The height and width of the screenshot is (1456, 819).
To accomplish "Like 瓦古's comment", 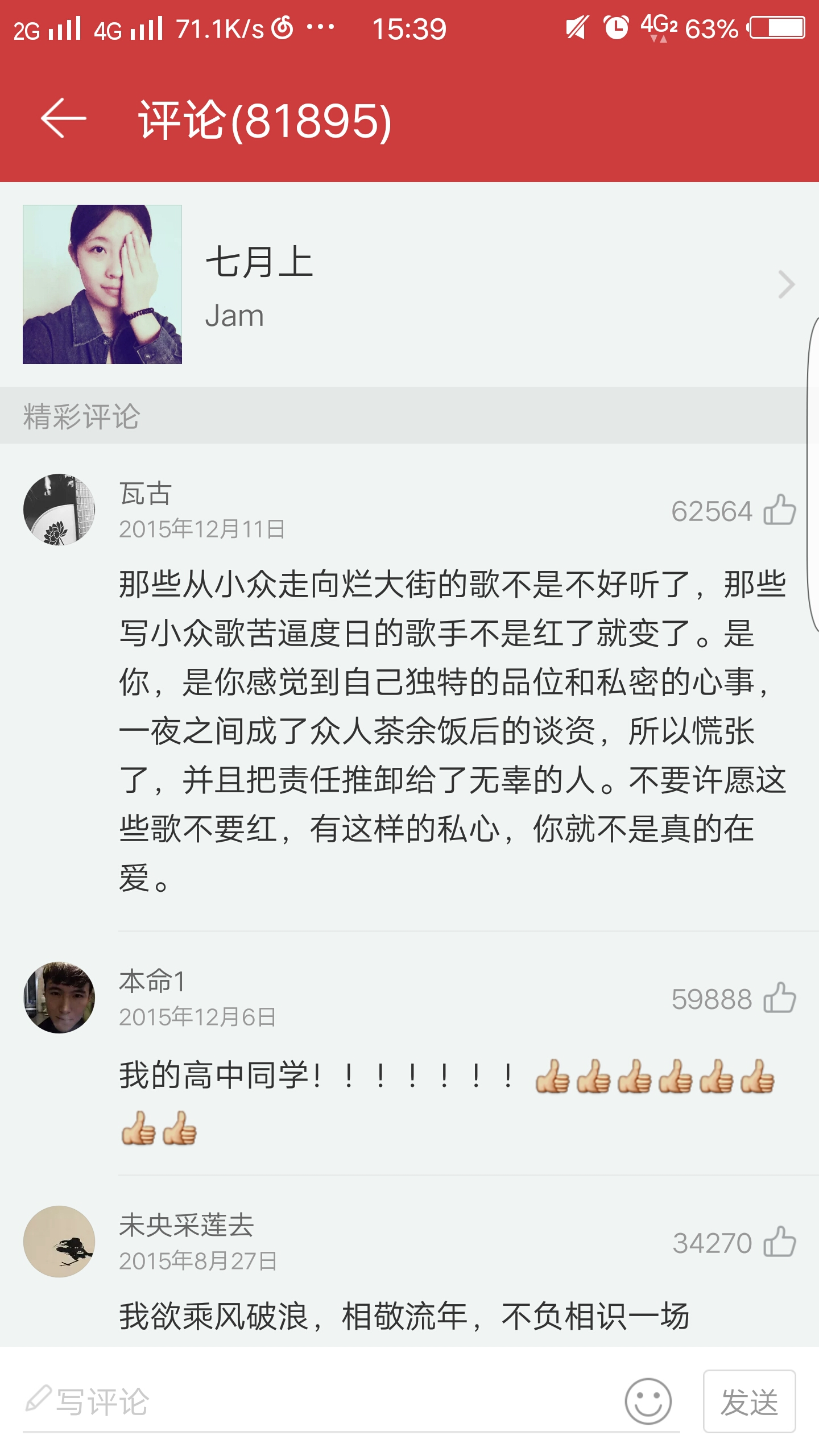I will point(779,510).
